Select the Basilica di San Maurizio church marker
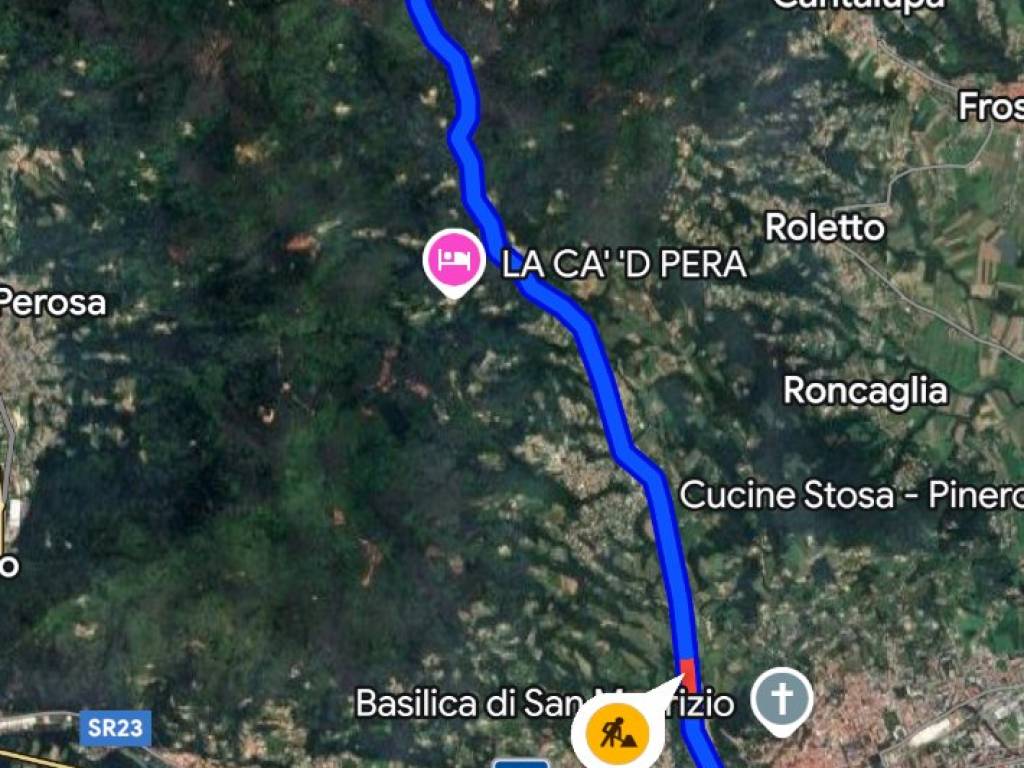 [x=782, y=697]
